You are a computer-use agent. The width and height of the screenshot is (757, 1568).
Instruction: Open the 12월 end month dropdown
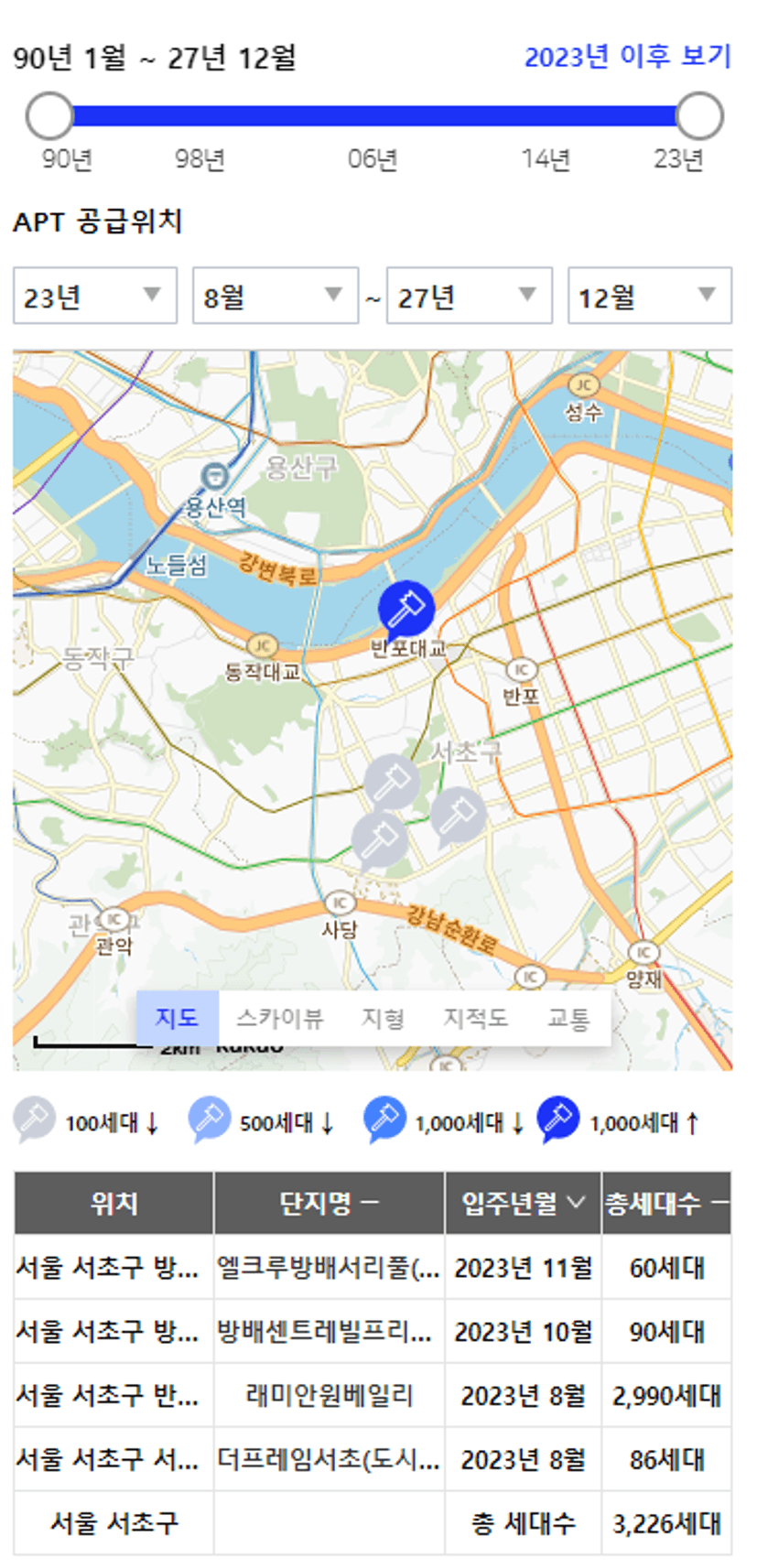click(650, 296)
